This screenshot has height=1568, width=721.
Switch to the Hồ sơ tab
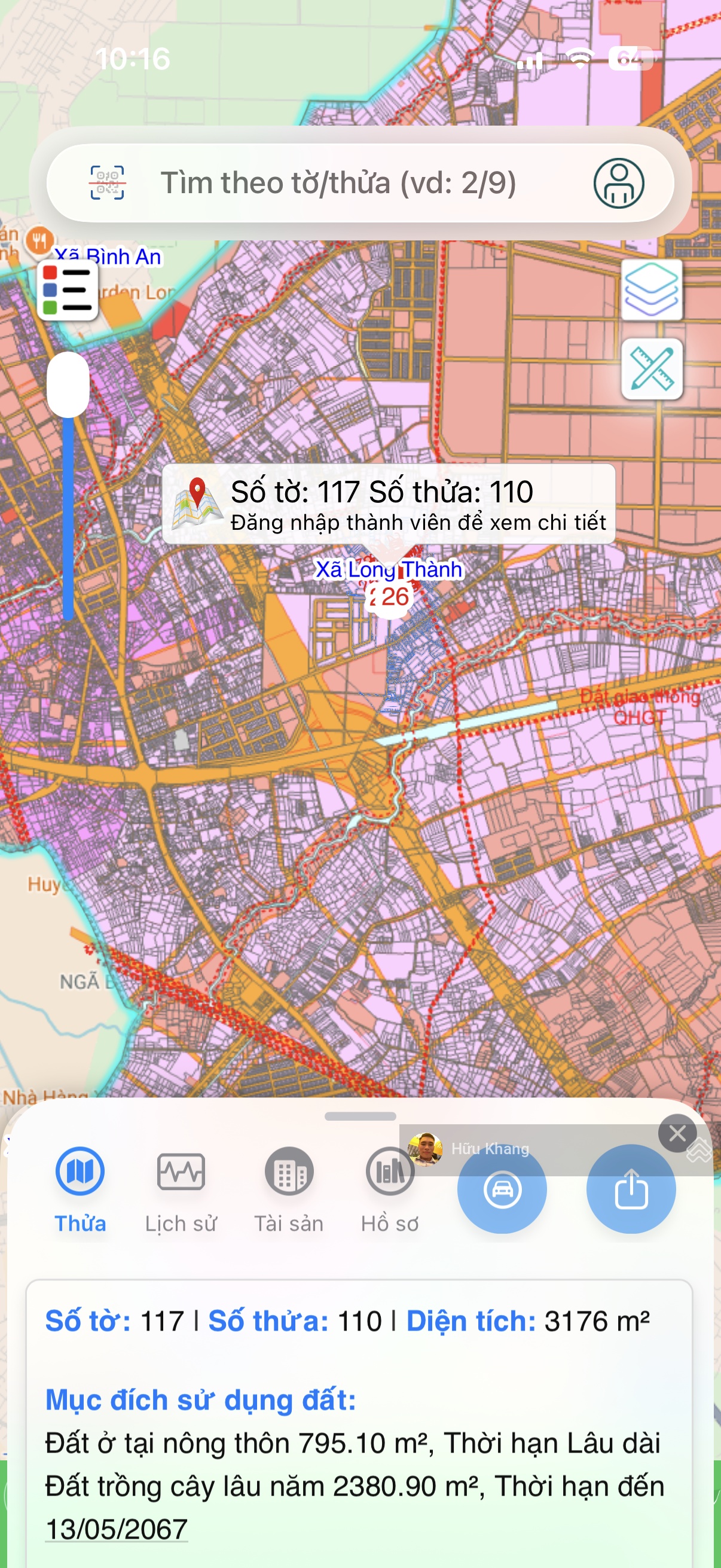[390, 1191]
